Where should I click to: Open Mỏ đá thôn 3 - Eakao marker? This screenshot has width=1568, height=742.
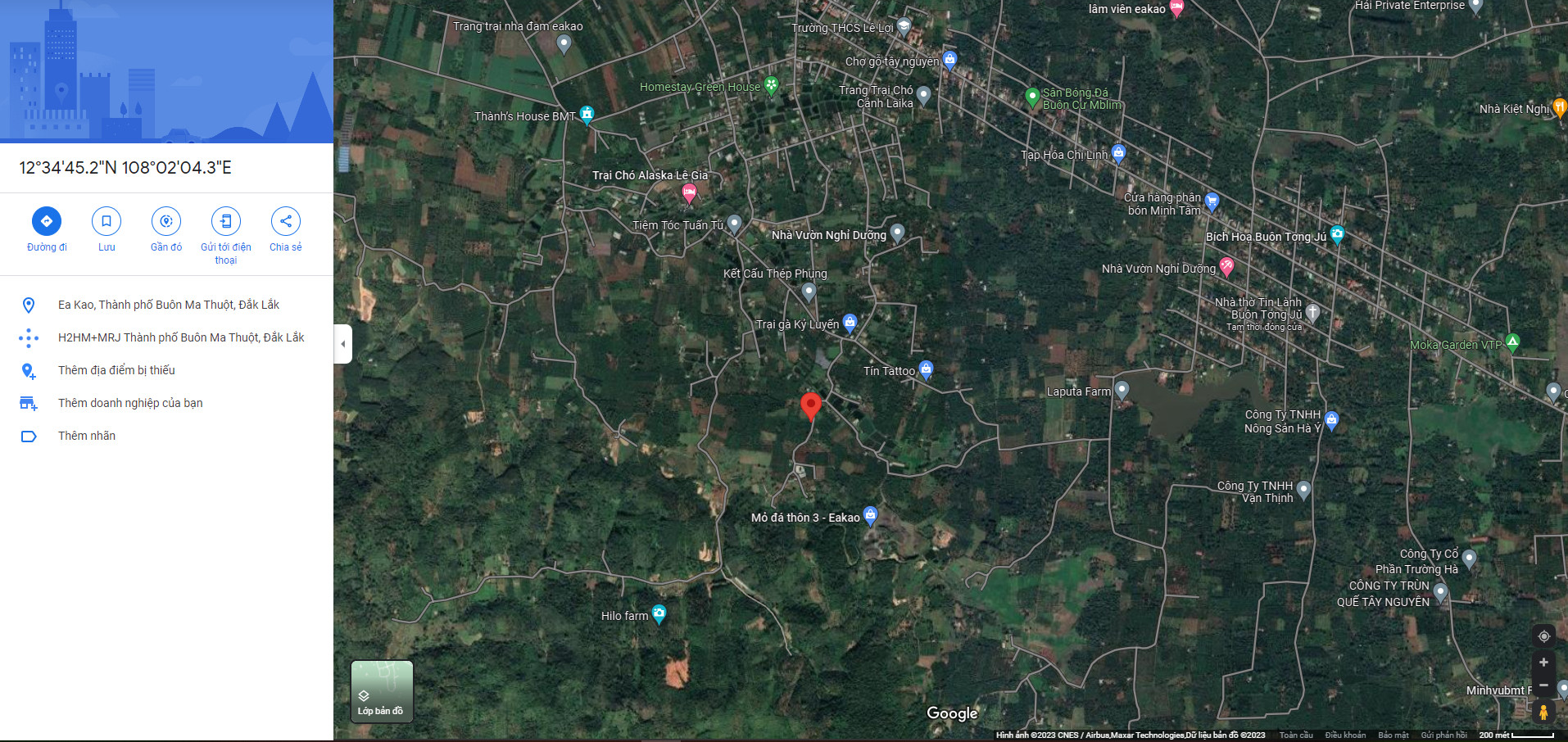click(870, 515)
